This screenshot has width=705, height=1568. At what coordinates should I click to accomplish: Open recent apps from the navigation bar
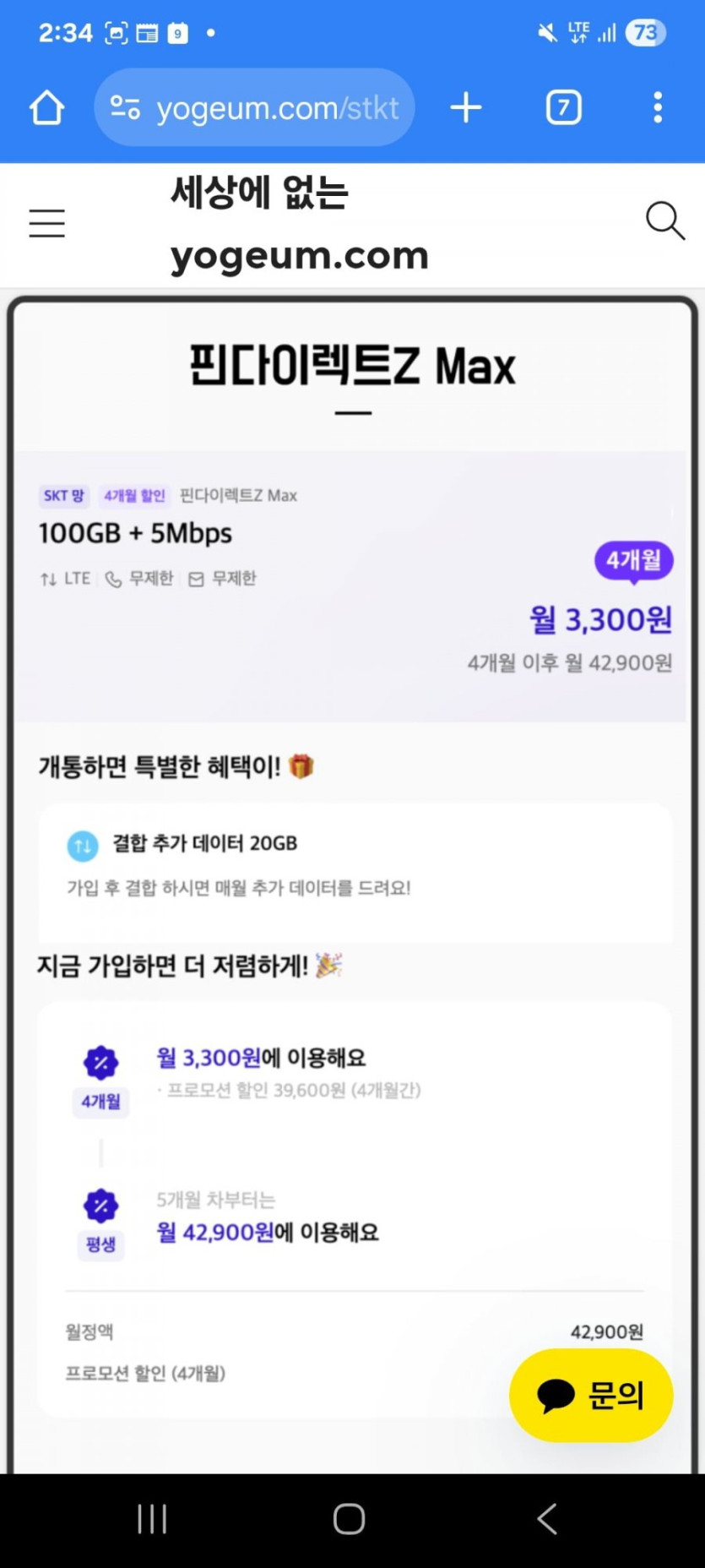pyautogui.click(x=152, y=1518)
